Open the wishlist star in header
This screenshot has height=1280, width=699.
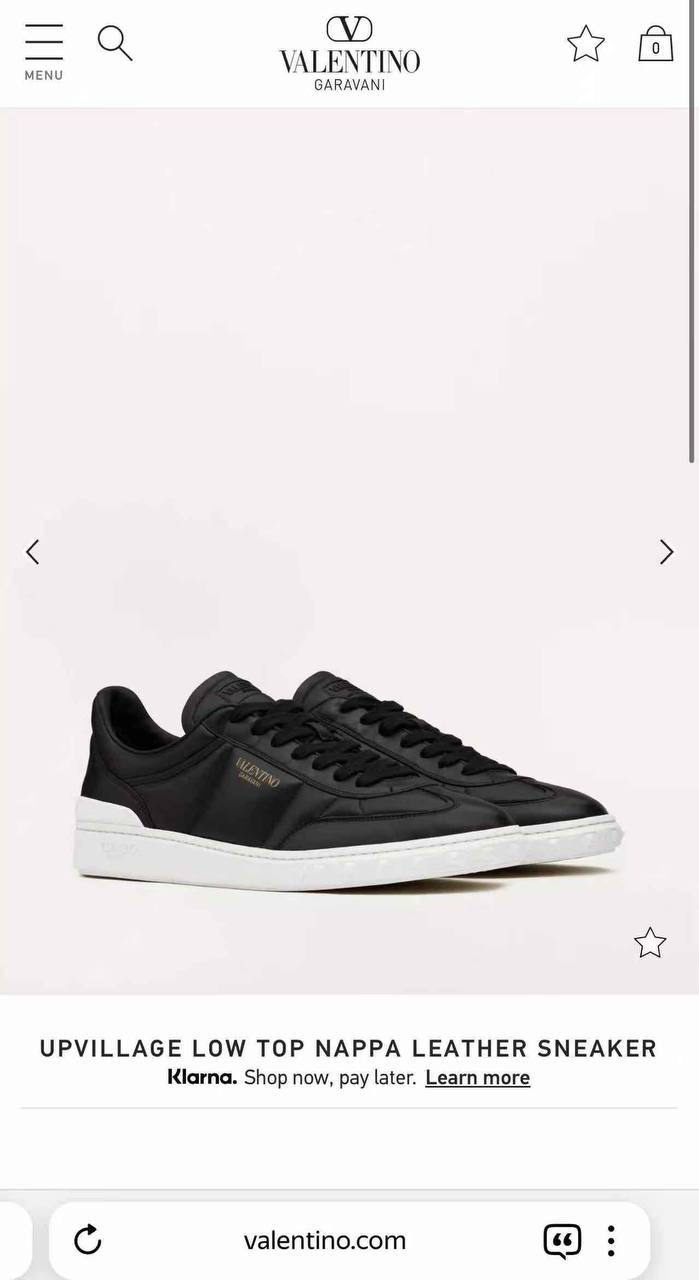pos(586,44)
